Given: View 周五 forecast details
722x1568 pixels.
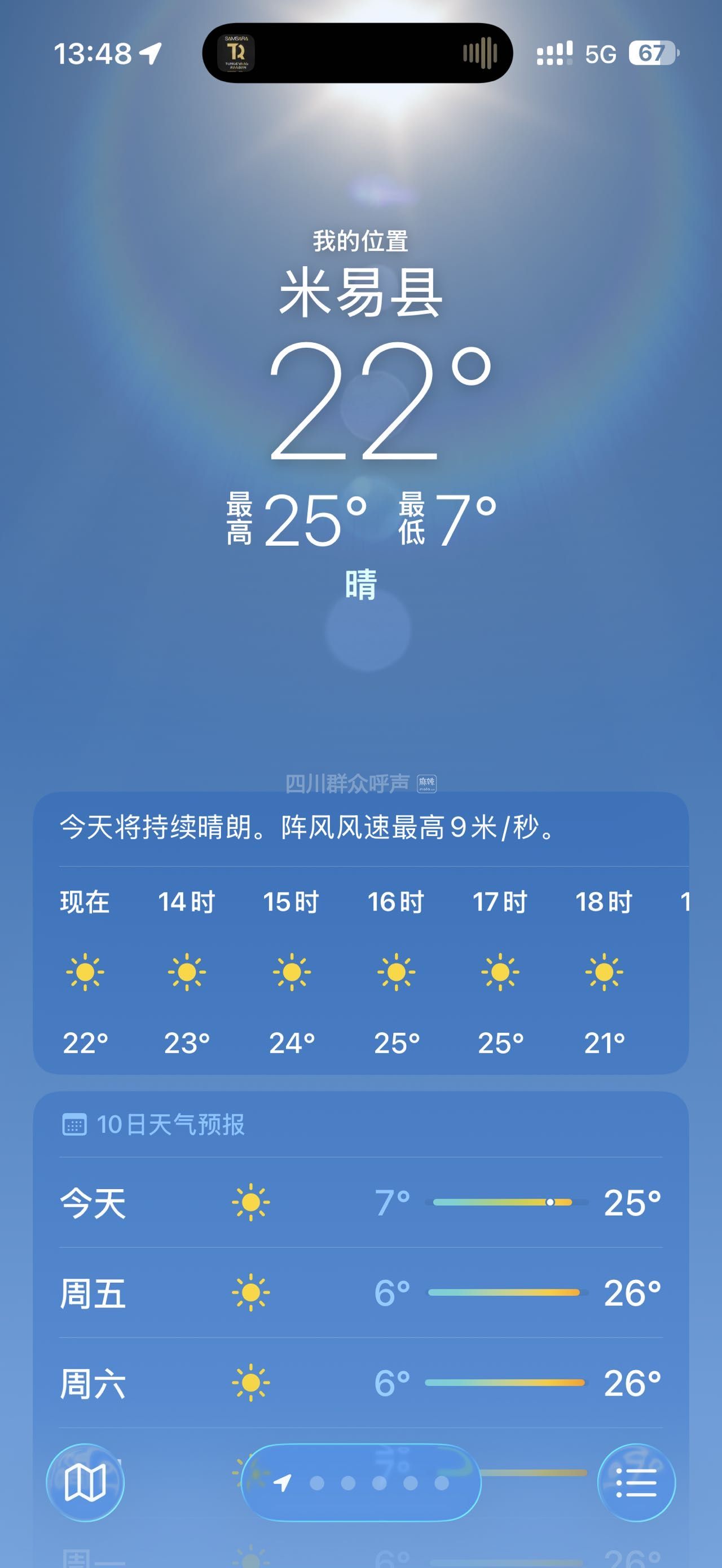Looking at the screenshot, I should click(x=360, y=1293).
